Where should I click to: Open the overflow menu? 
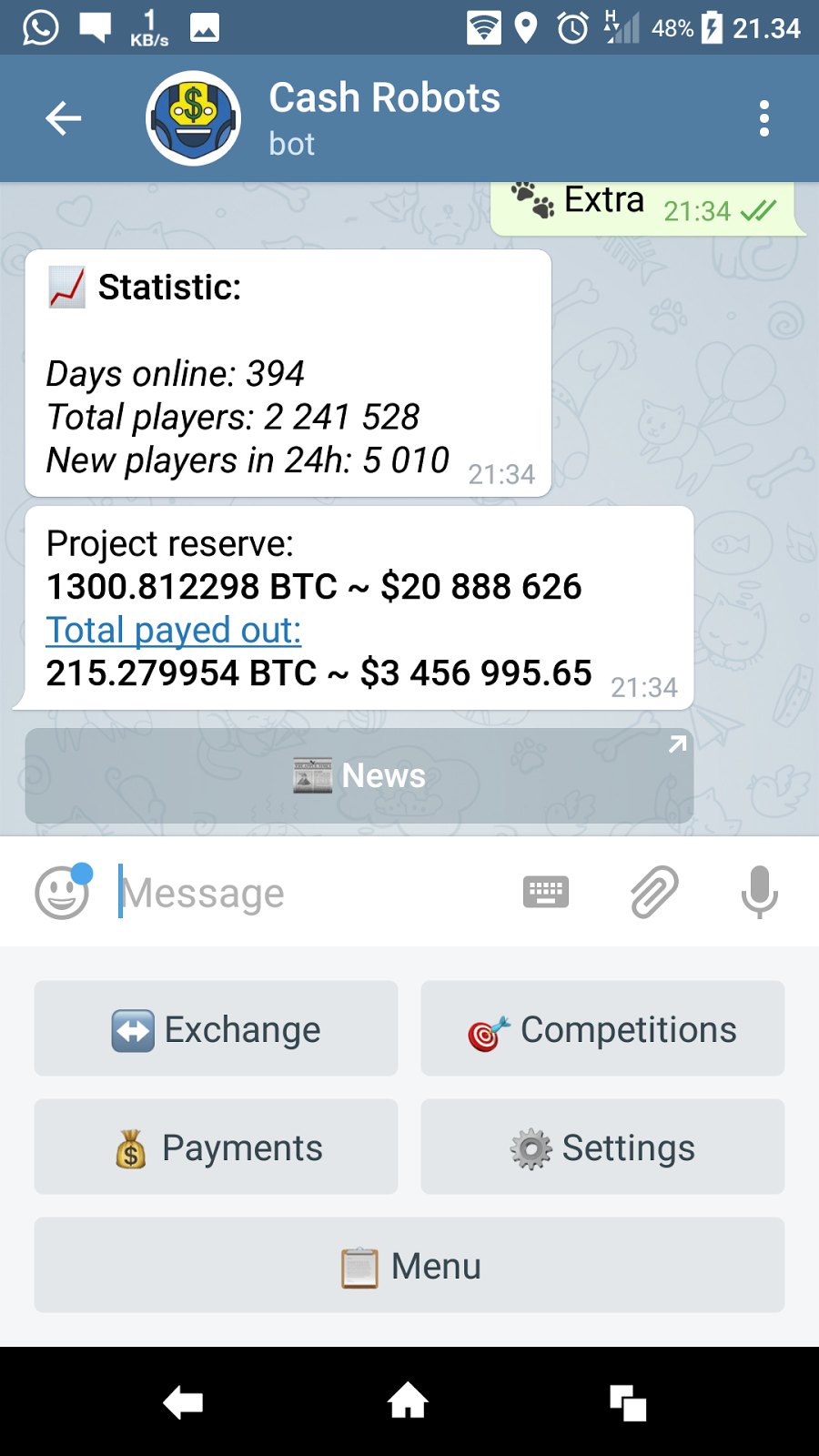coord(763,118)
